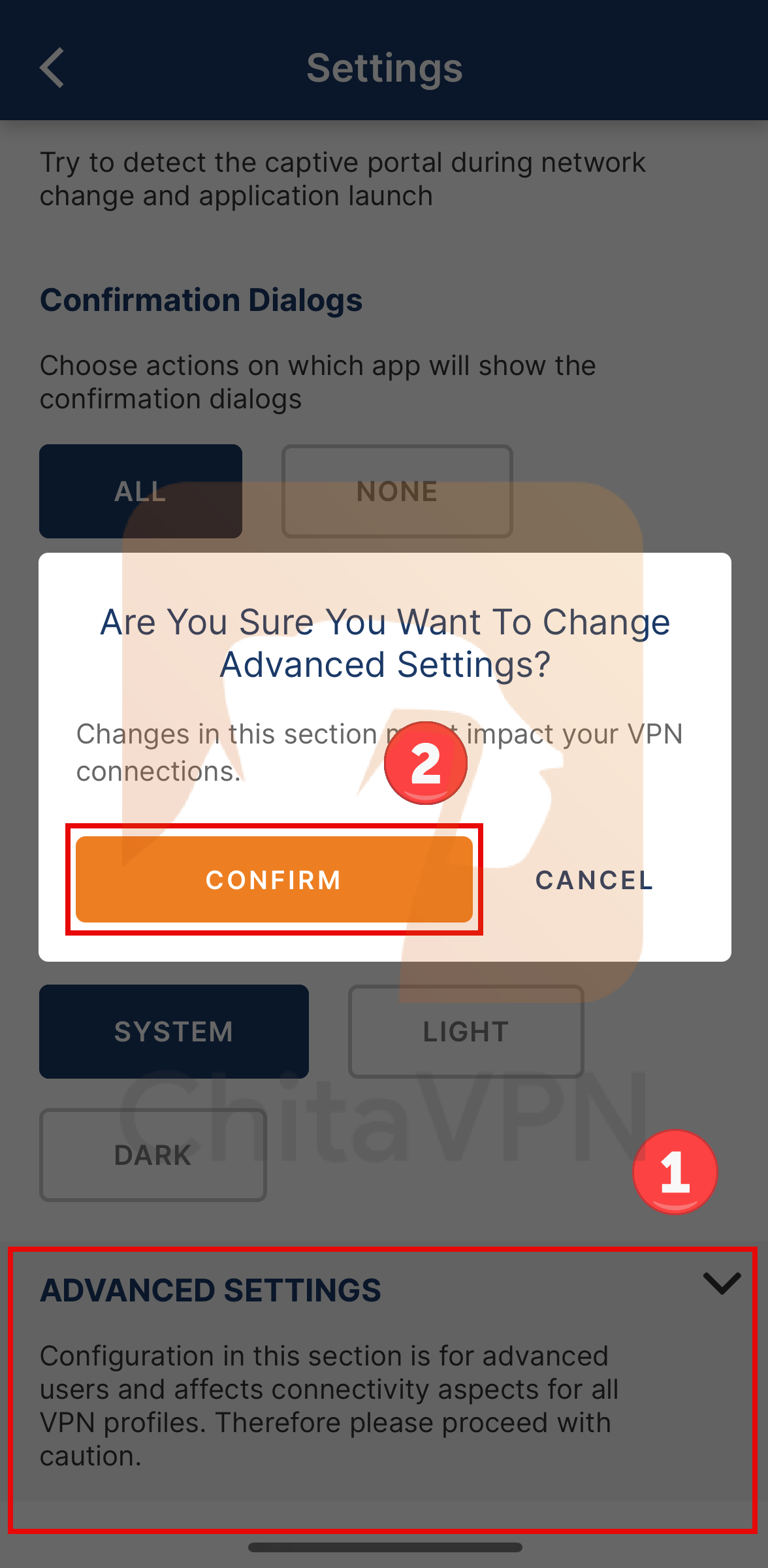768x1568 pixels.
Task: Select ALL confirmation dialogs
Action: pyautogui.click(x=140, y=491)
